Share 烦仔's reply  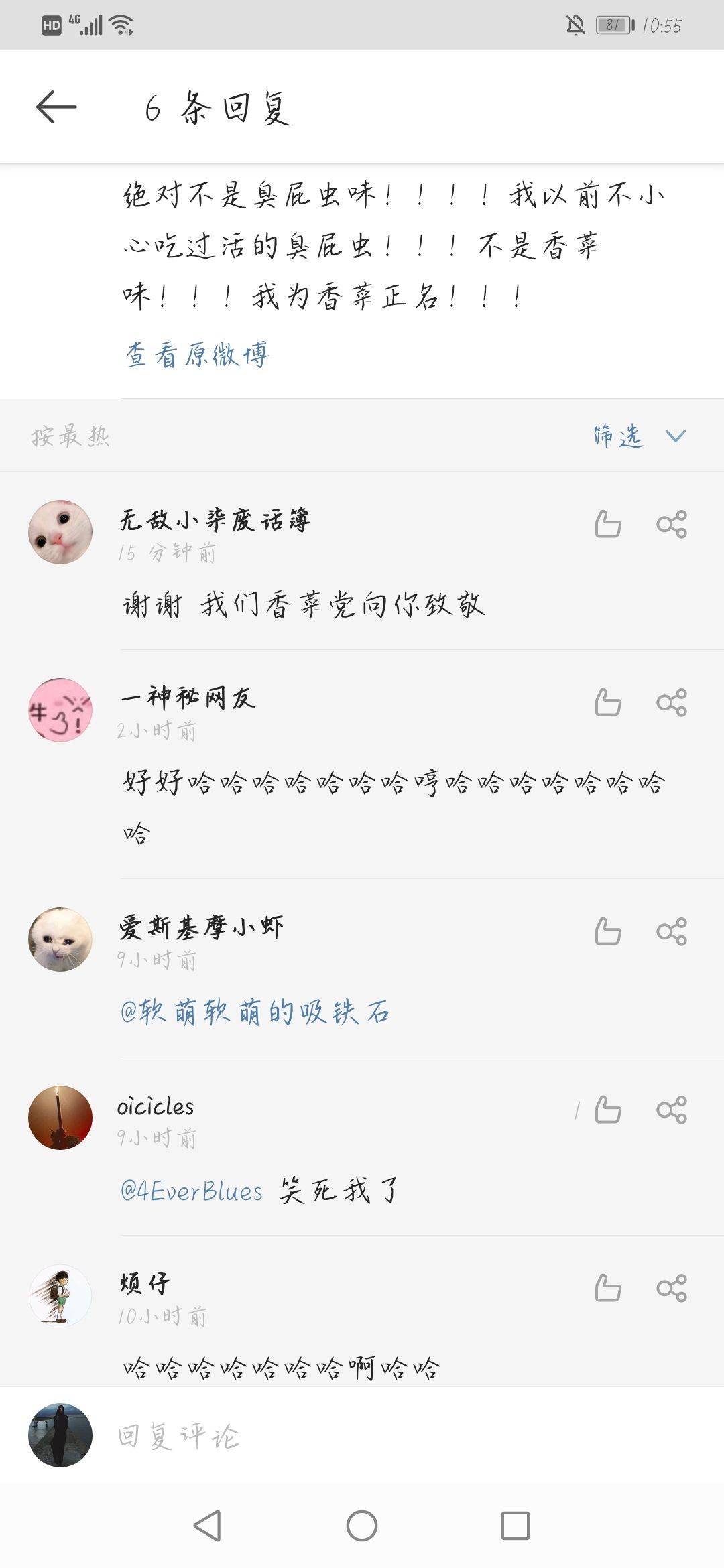pyautogui.click(x=672, y=1288)
